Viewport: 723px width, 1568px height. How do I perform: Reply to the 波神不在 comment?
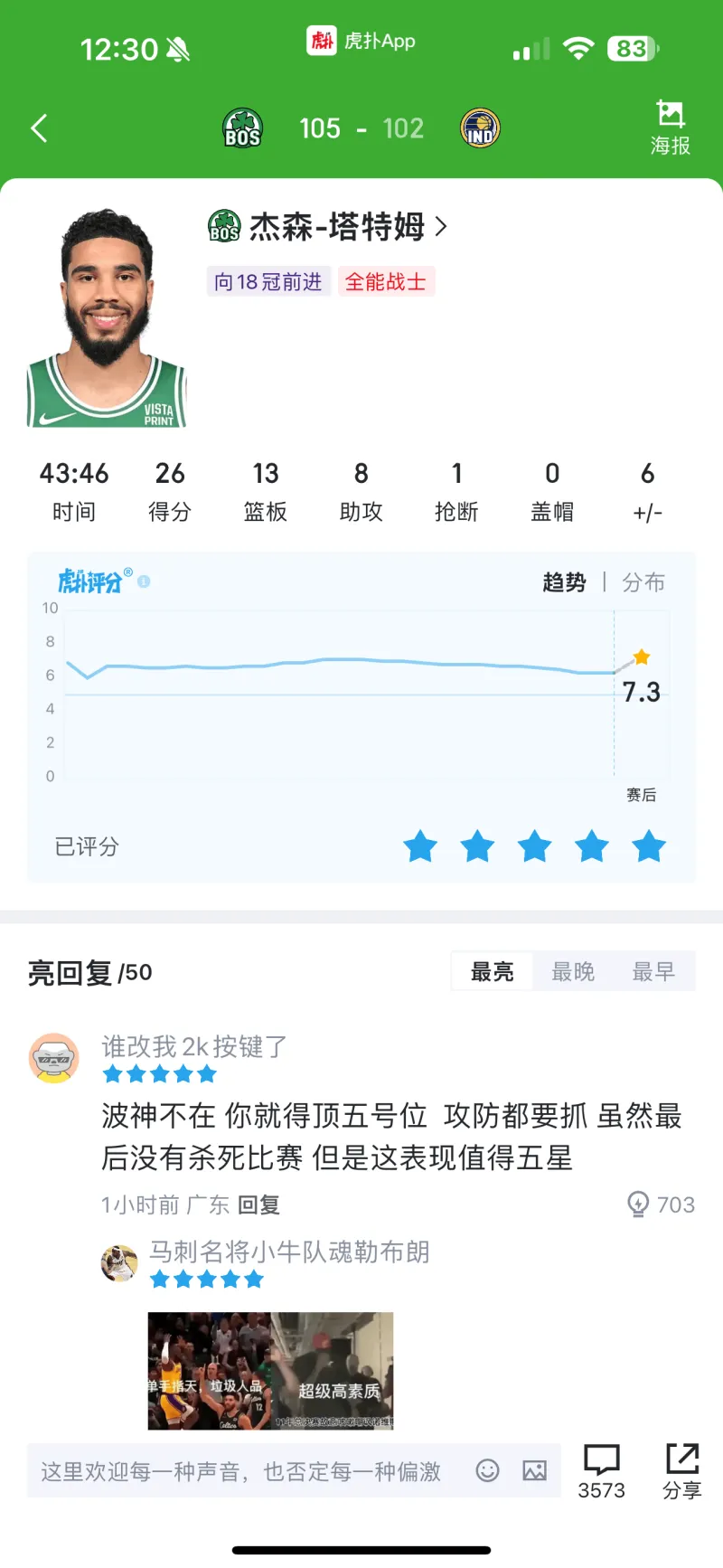258,1204
